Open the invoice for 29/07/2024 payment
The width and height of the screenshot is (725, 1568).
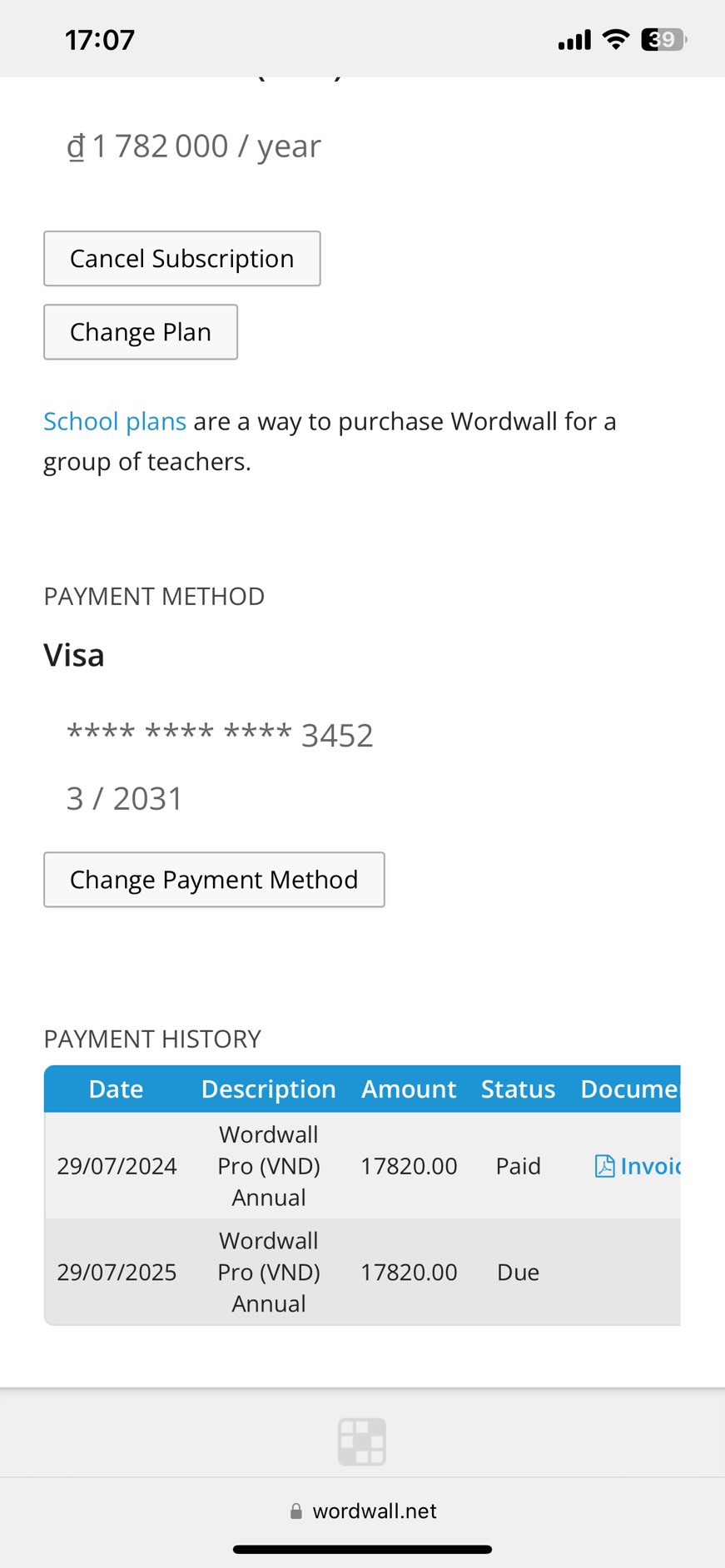[639, 1166]
